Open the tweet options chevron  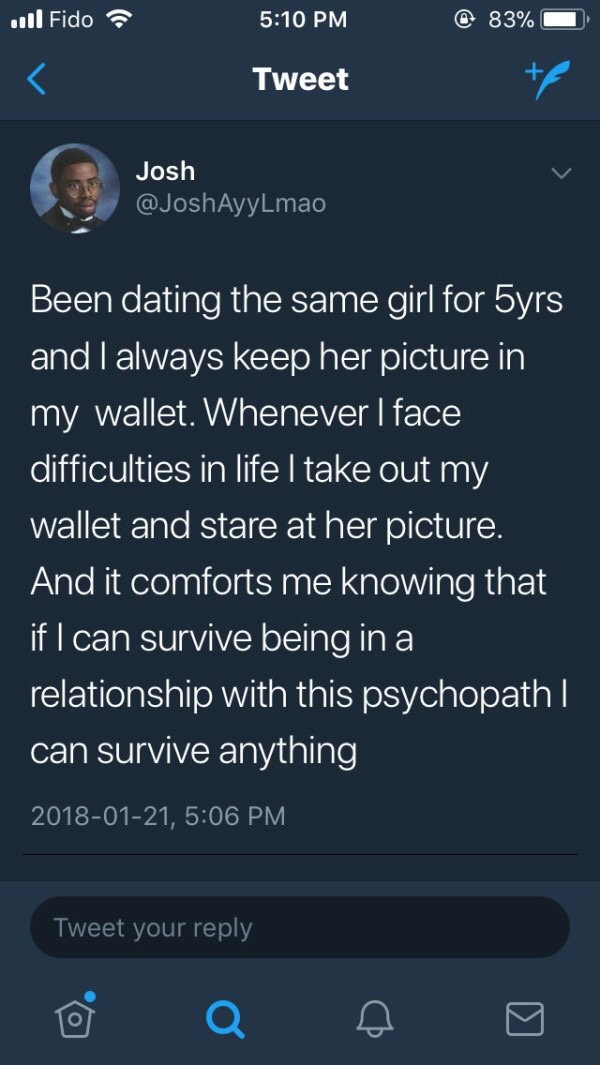(x=561, y=174)
